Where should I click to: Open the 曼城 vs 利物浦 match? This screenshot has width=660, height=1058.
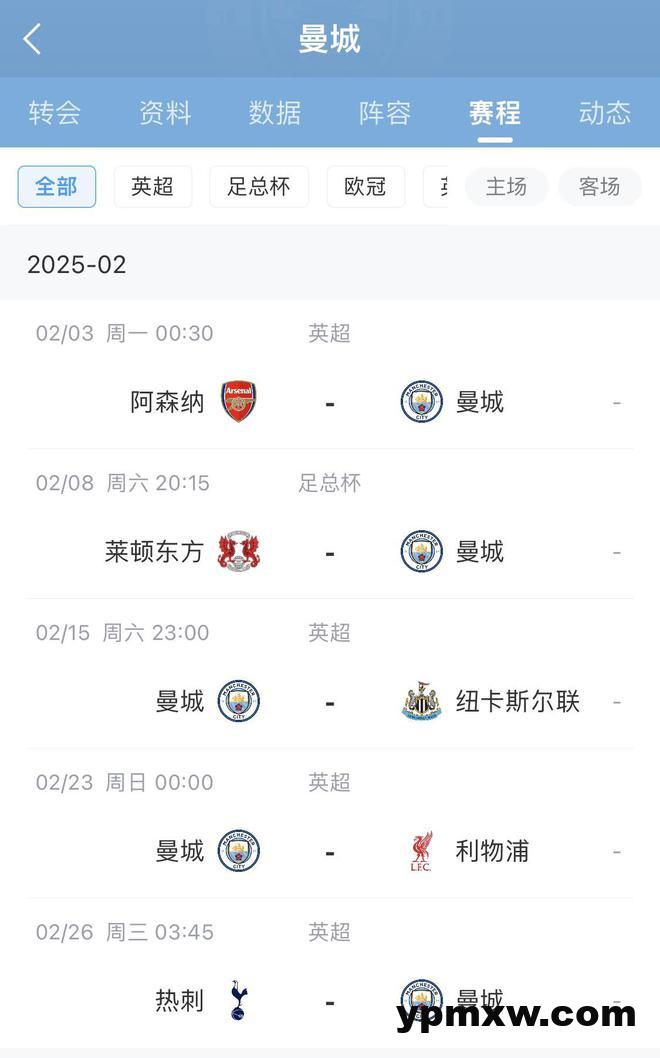coord(330,852)
